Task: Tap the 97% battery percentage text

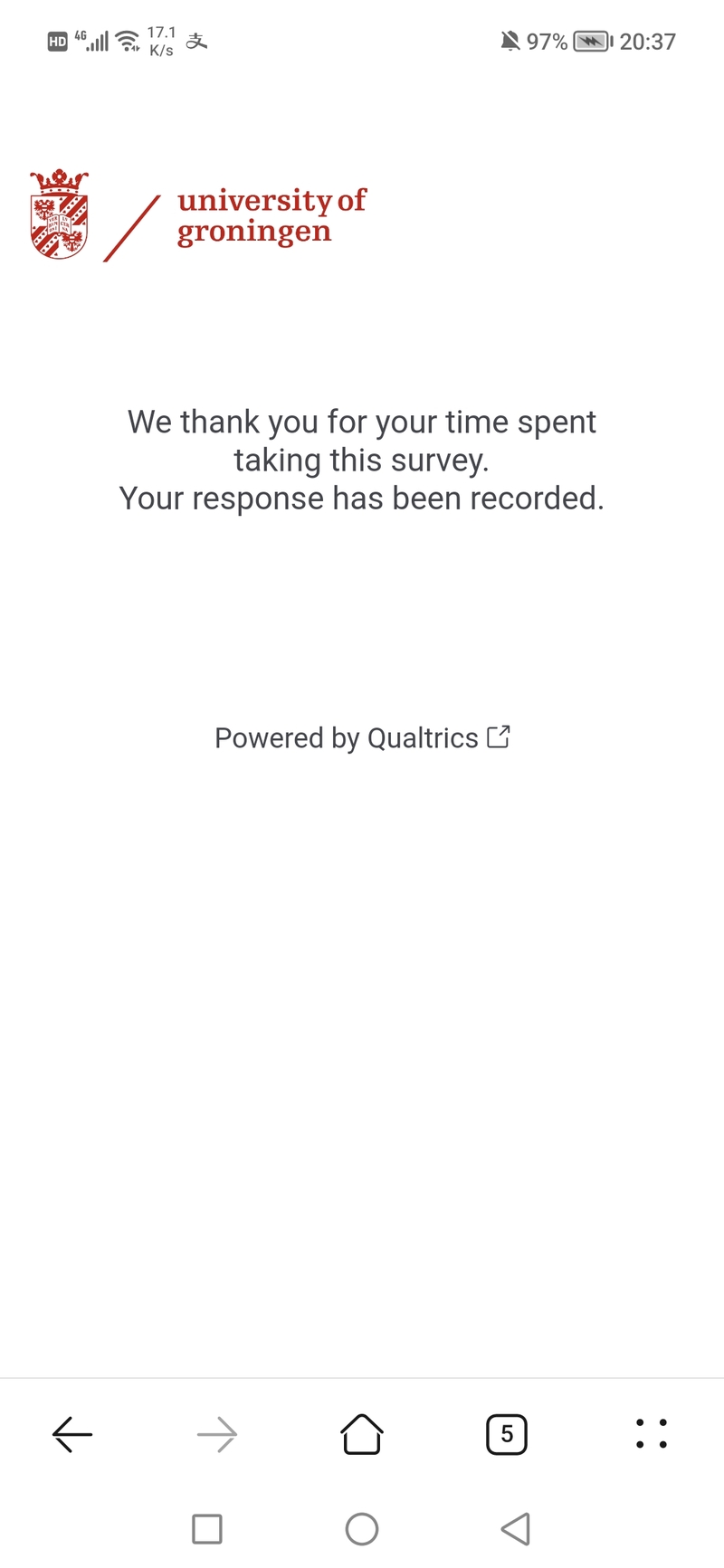Action: coord(549,41)
